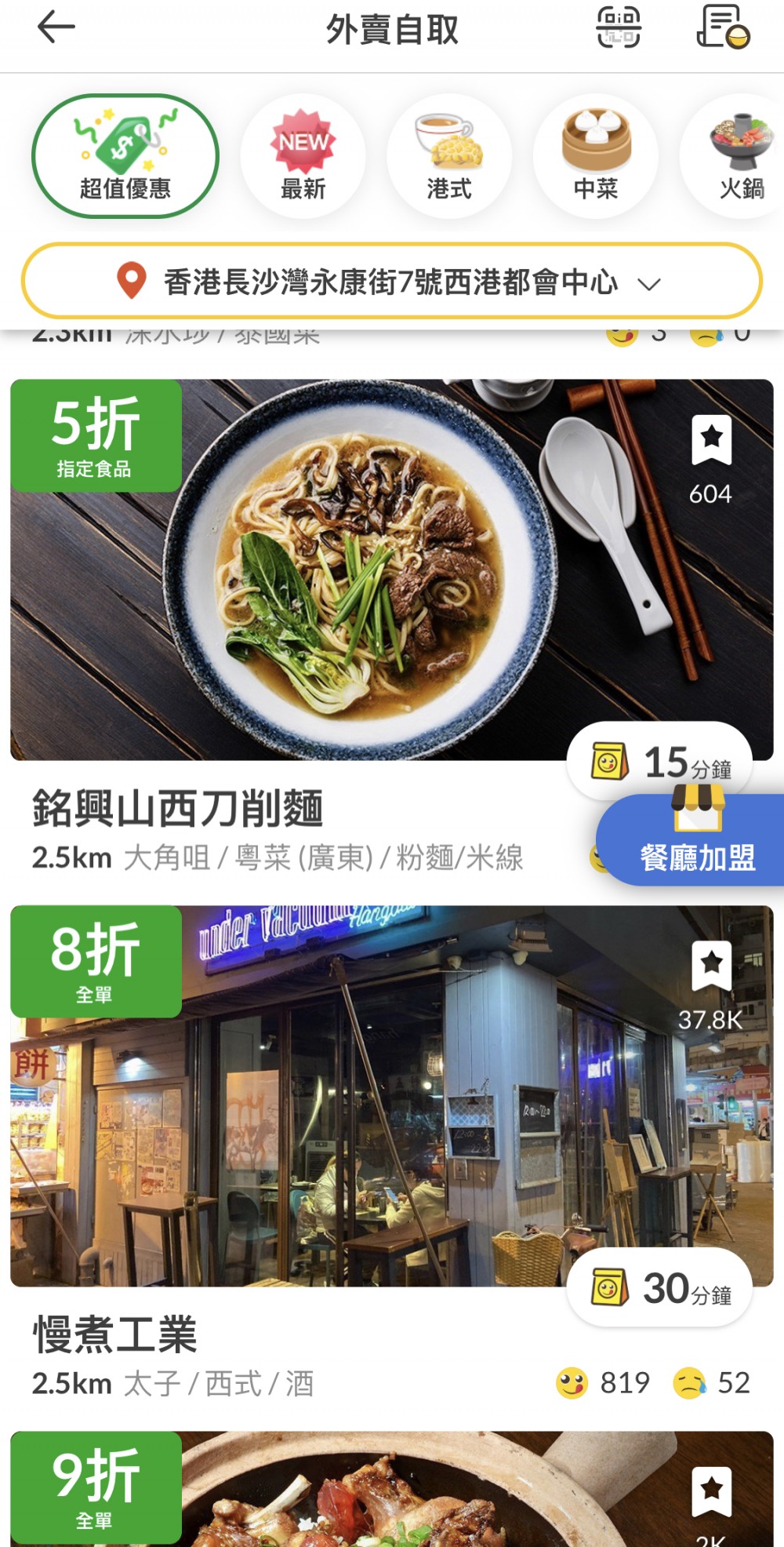The width and height of the screenshot is (784, 1547).
Task: Switch to the 中菜 category
Action: (596, 156)
